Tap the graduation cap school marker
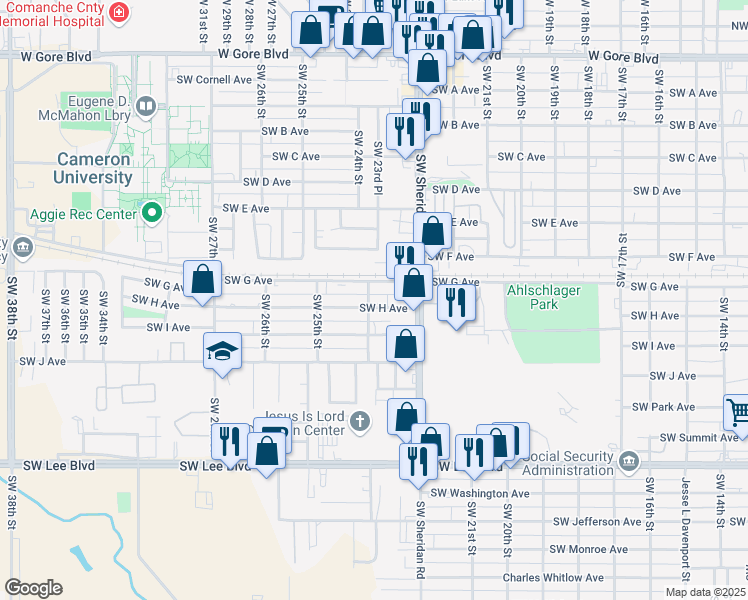Screen dimensions: 748x600 (222, 354)
